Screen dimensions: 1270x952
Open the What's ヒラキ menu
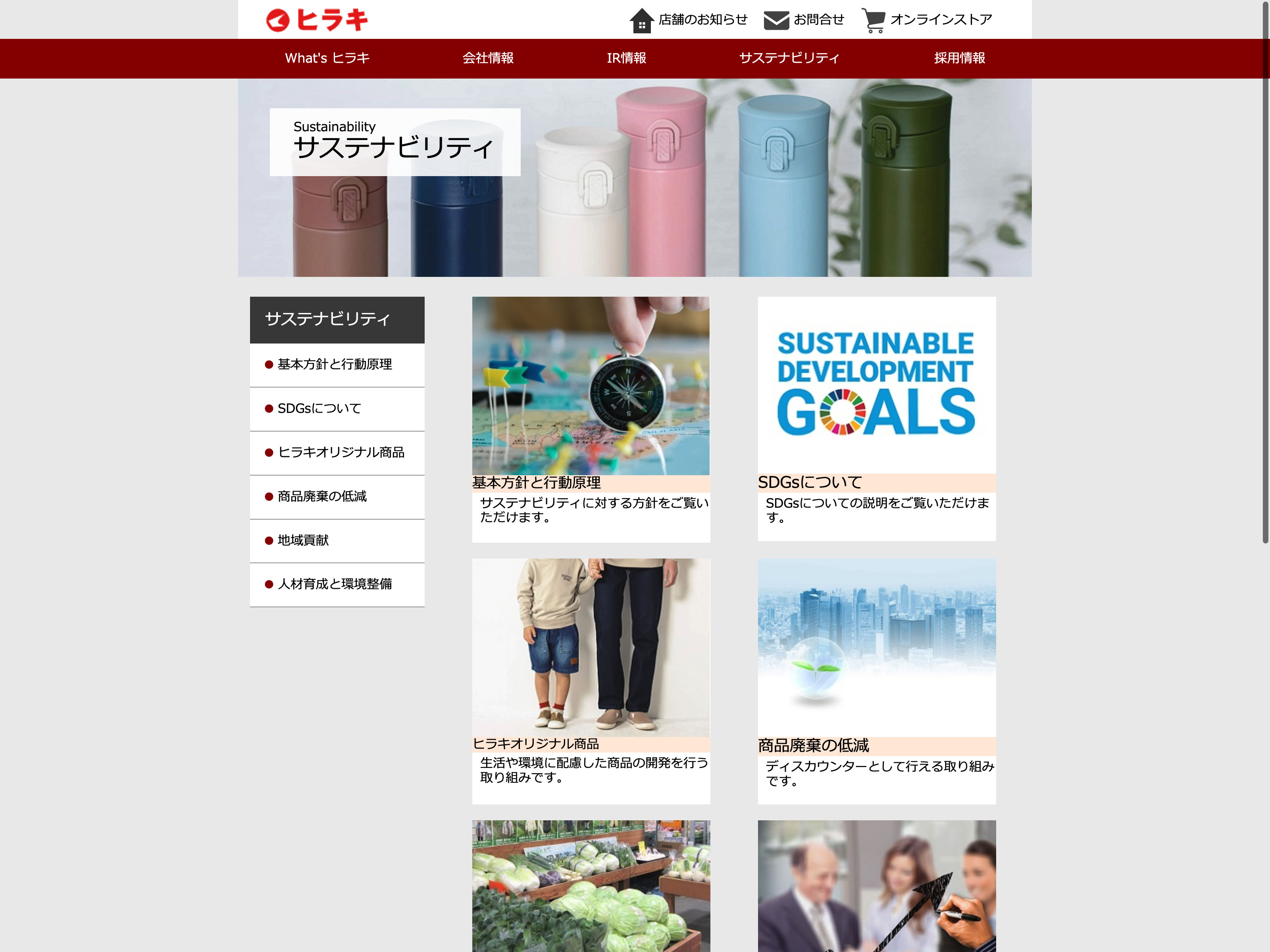pos(327,58)
